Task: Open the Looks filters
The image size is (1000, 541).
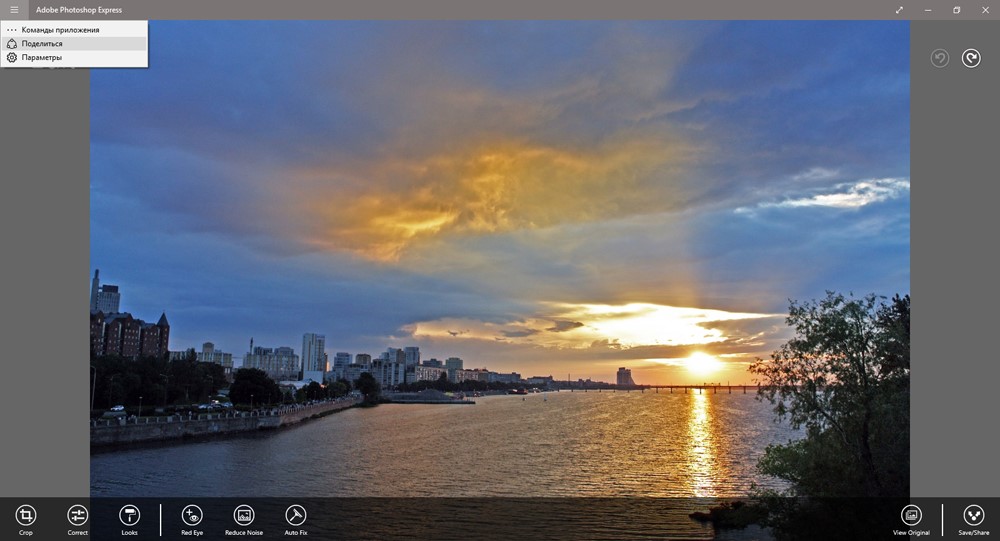Action: (129, 519)
